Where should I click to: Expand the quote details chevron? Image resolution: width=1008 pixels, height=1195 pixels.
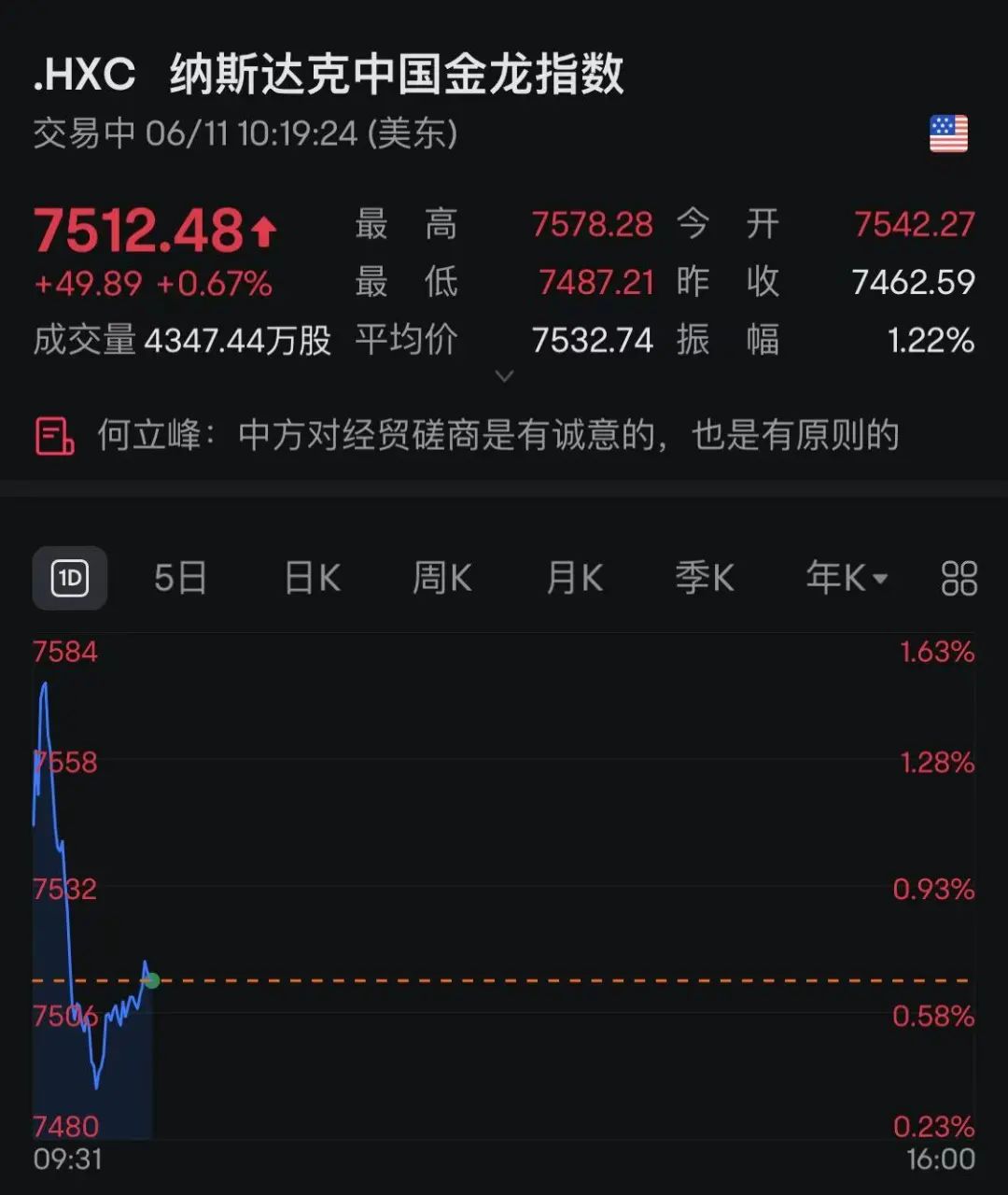(504, 376)
